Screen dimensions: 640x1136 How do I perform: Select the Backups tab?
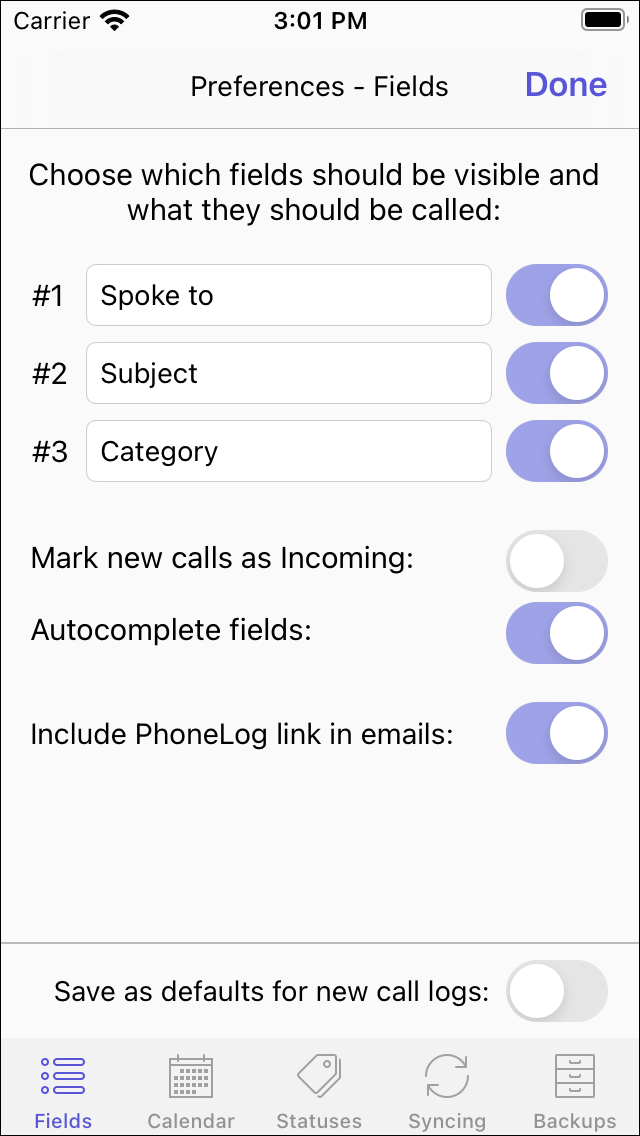point(575,1091)
